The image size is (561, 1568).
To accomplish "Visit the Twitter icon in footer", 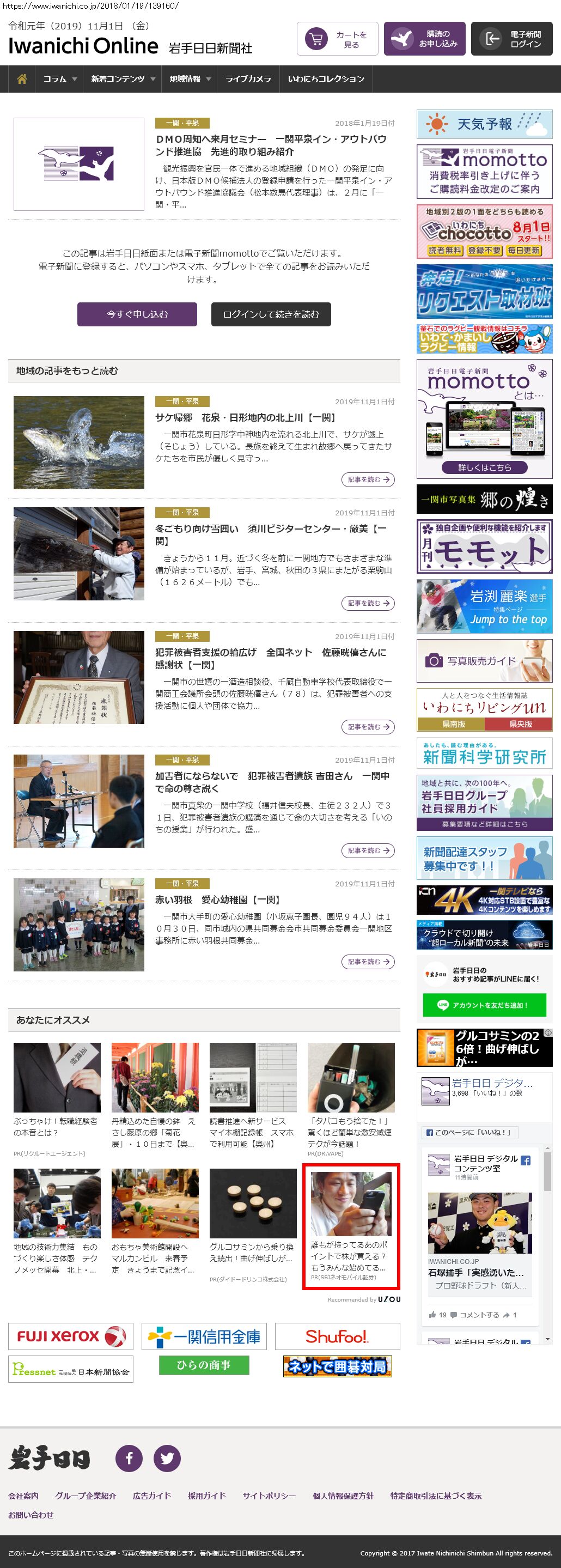I will [167, 1458].
